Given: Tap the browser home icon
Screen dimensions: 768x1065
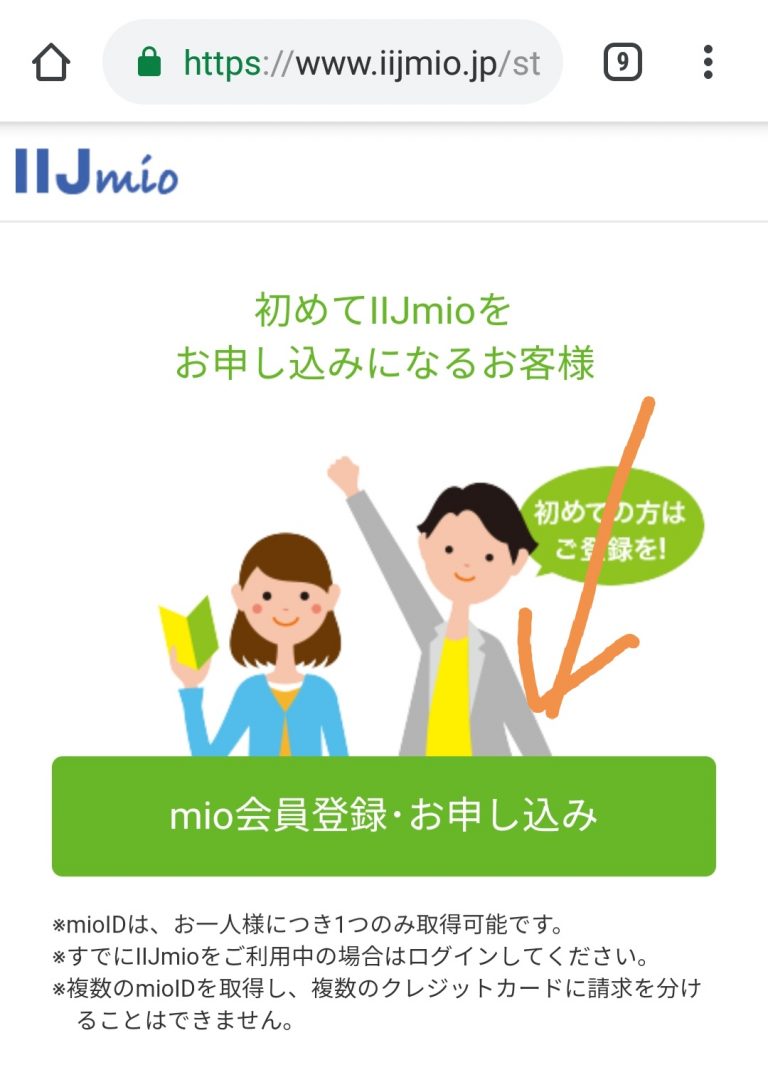Looking at the screenshot, I should [51, 63].
